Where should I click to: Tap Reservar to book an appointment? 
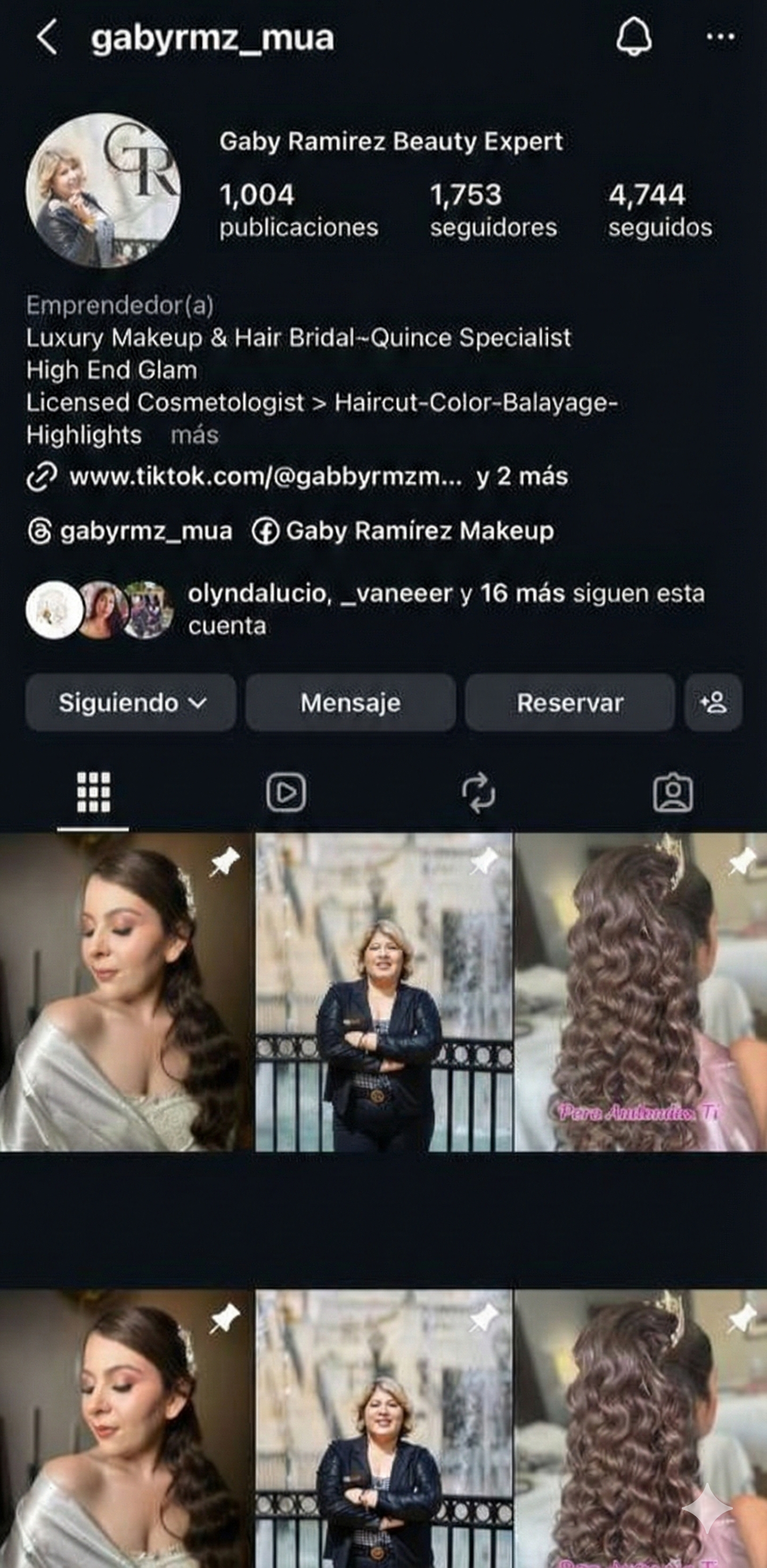(570, 703)
